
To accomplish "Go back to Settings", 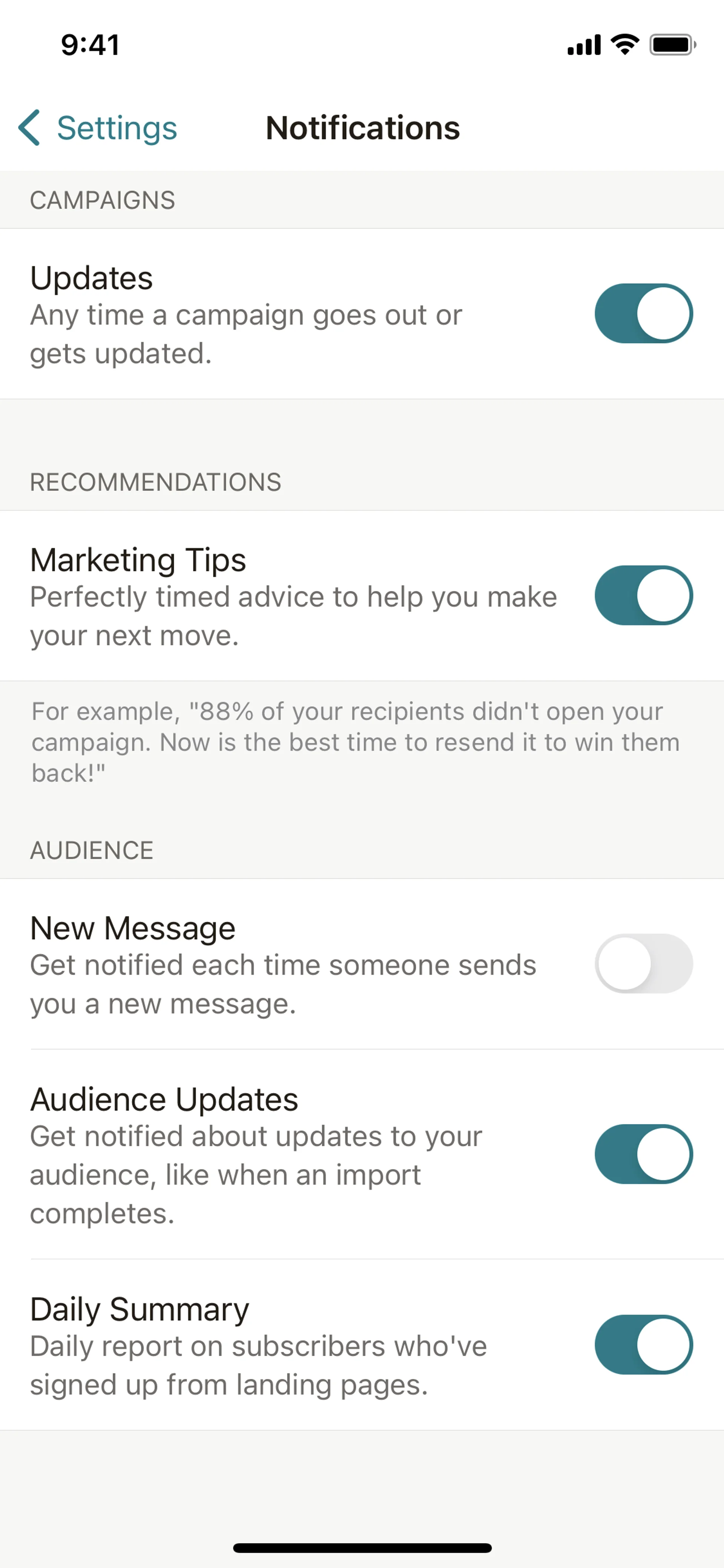I will coord(97,128).
